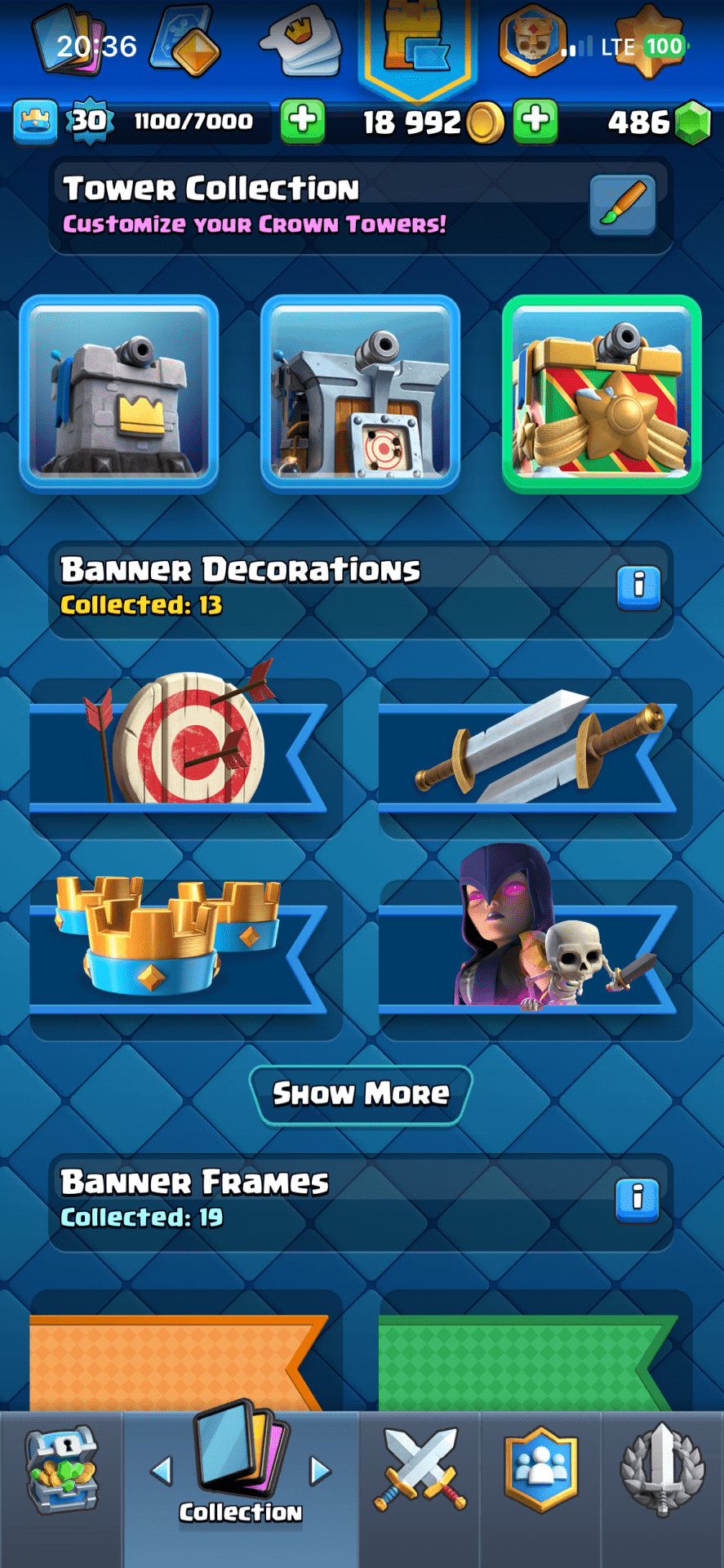This screenshot has width=724, height=1568.
Task: Select the gift-box tower skin
Action: click(602, 393)
